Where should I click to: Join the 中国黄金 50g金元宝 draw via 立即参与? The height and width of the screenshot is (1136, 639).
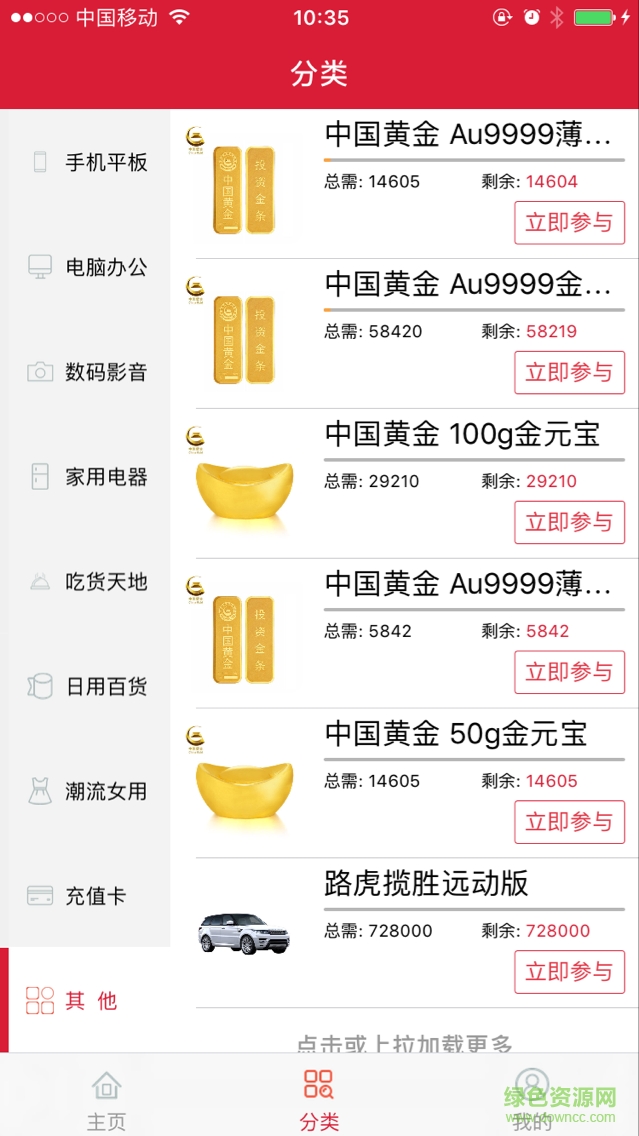(569, 822)
